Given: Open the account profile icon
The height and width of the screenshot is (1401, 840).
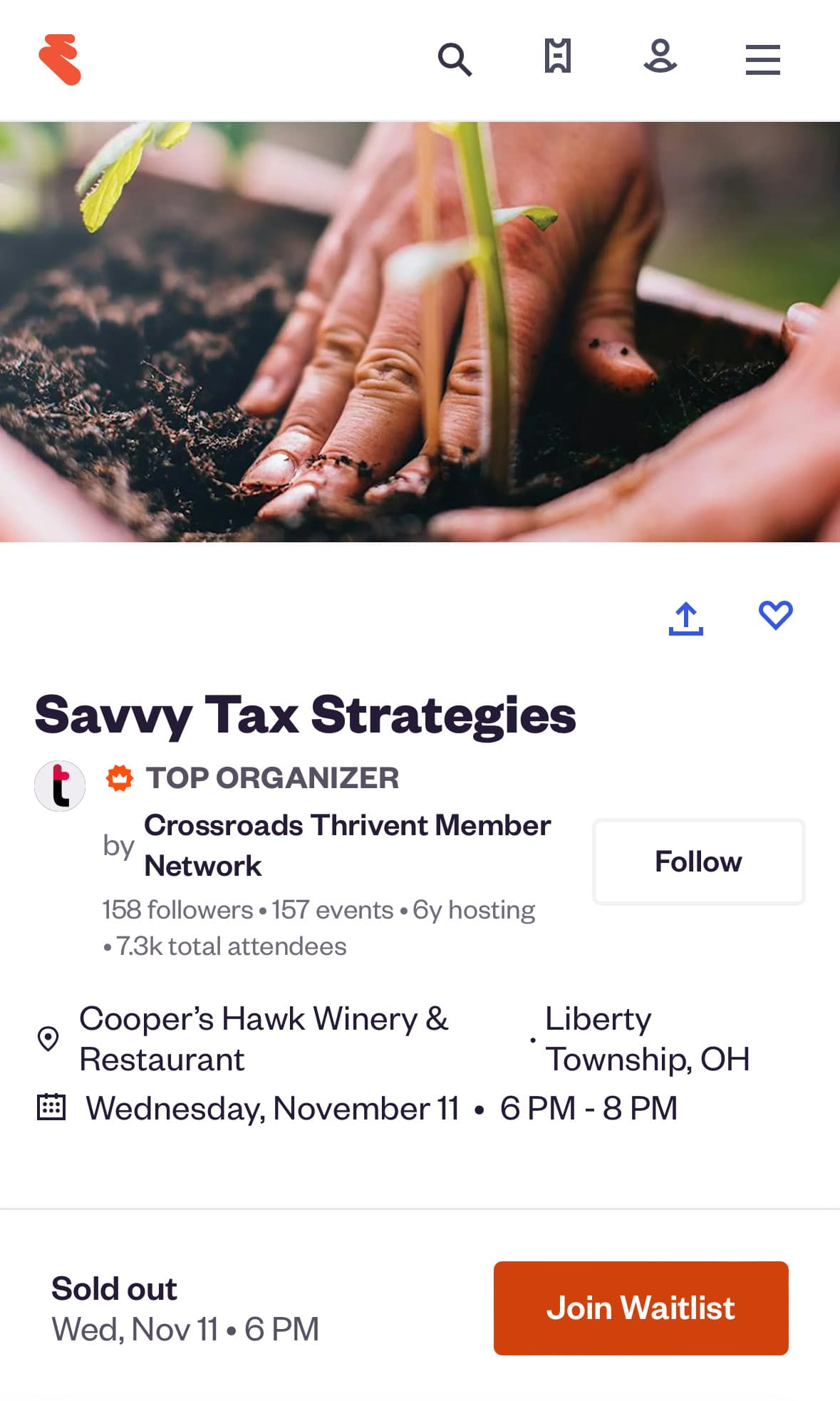Looking at the screenshot, I should pyautogui.click(x=660, y=57).
